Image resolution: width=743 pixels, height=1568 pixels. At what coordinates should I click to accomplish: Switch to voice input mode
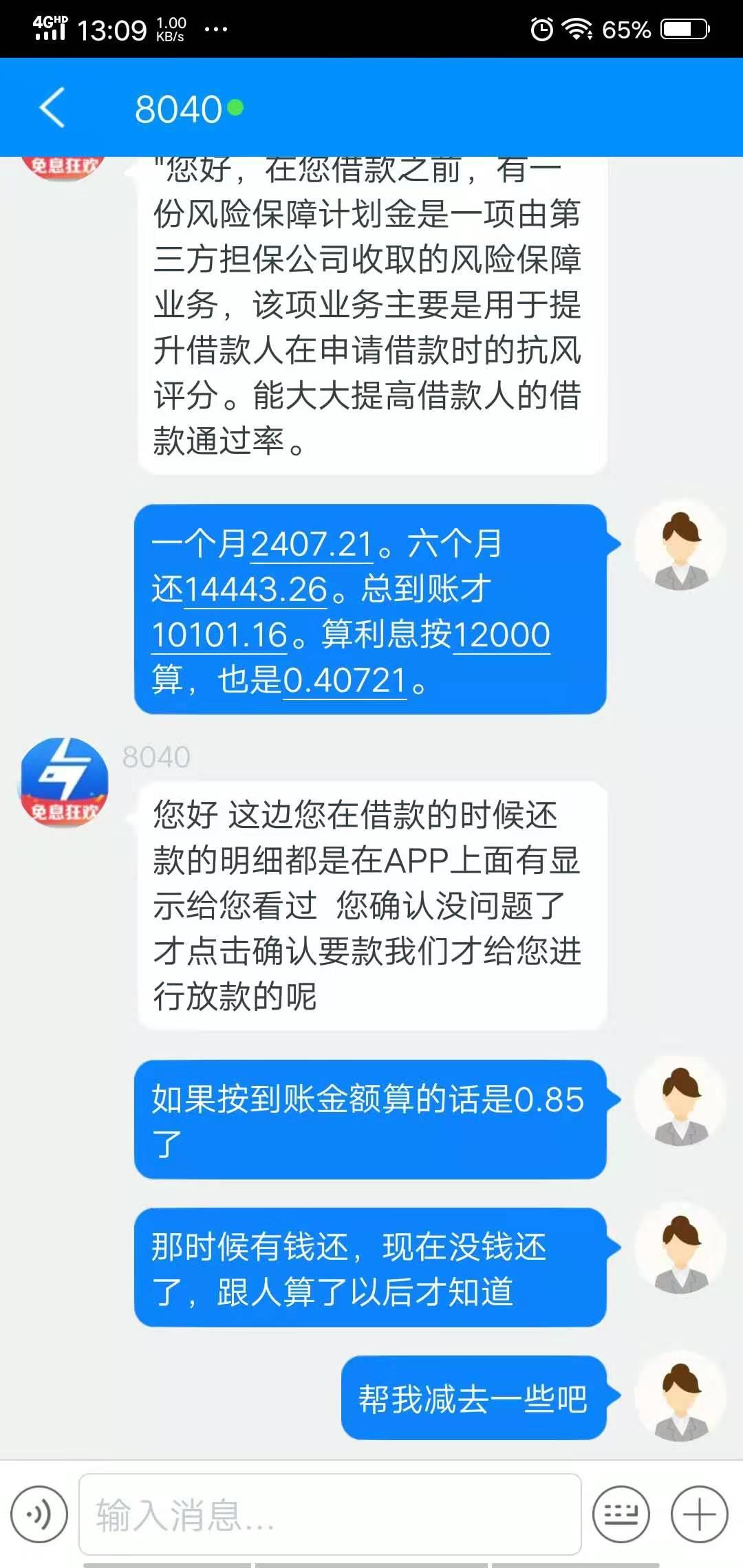[39, 1514]
